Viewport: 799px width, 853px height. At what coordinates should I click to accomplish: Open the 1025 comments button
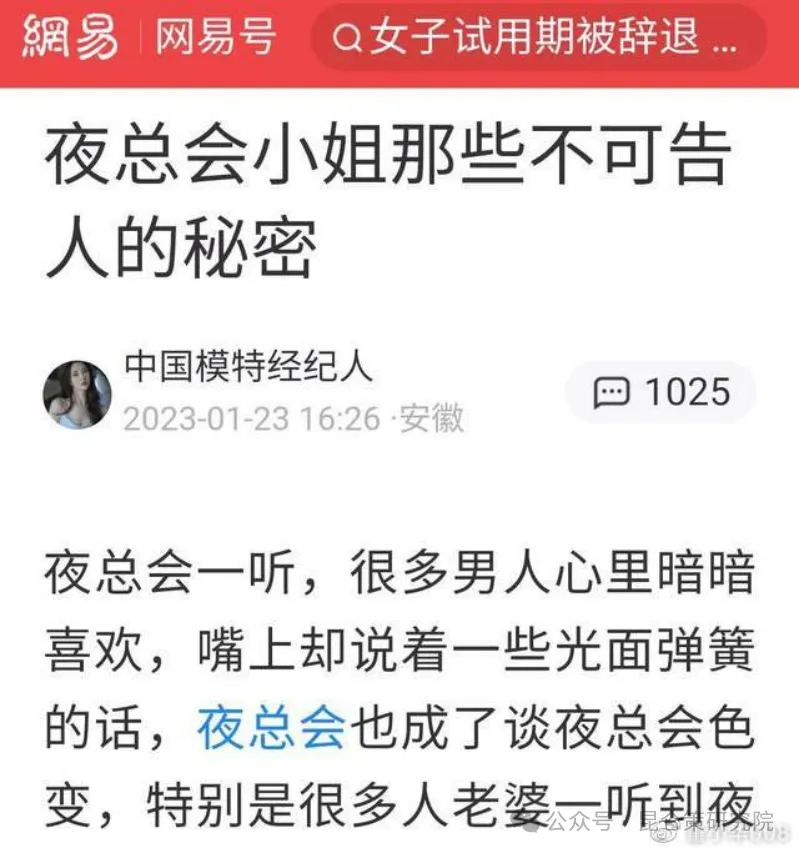click(662, 392)
